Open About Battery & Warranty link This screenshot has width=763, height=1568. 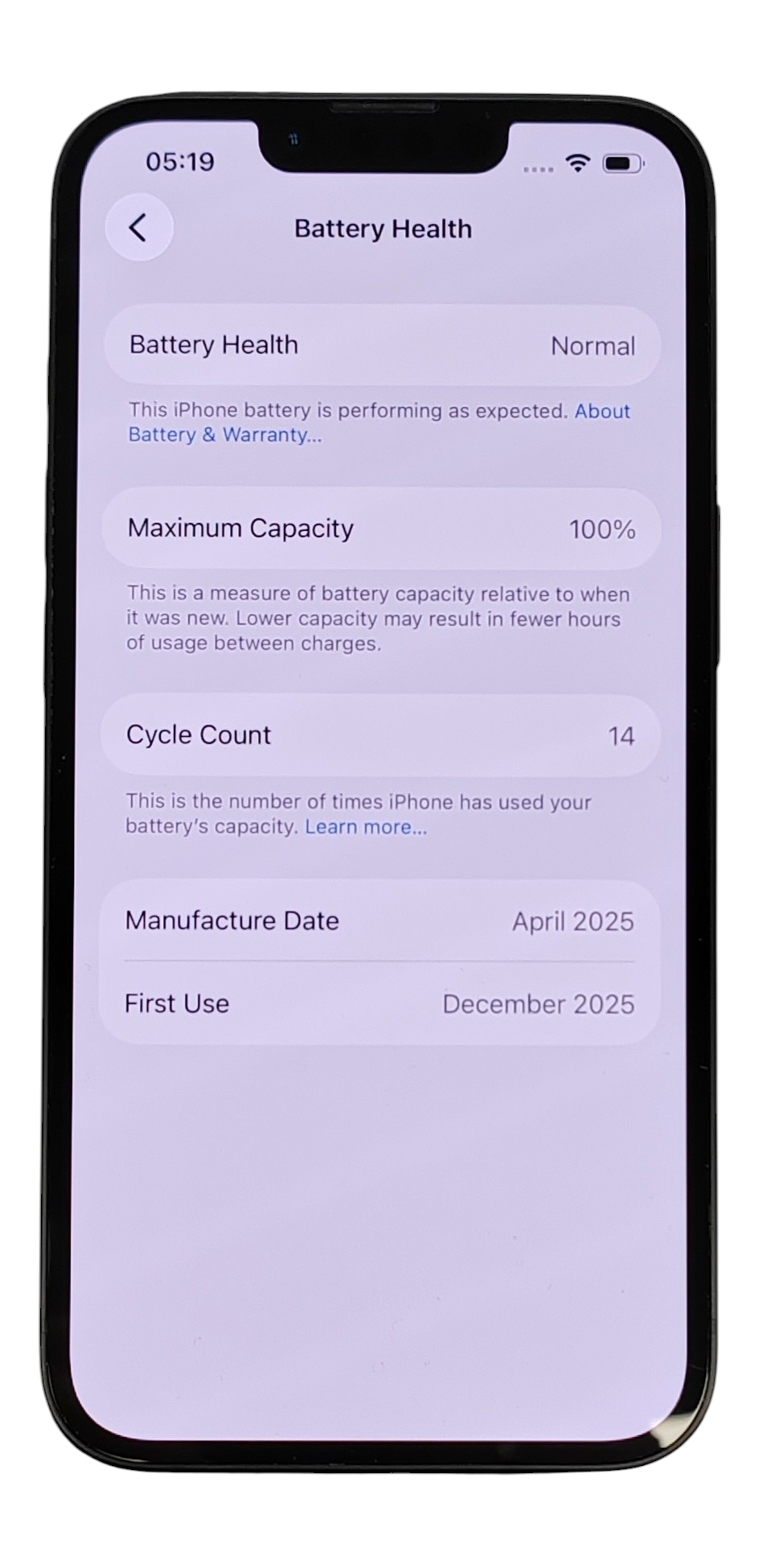click(x=224, y=435)
